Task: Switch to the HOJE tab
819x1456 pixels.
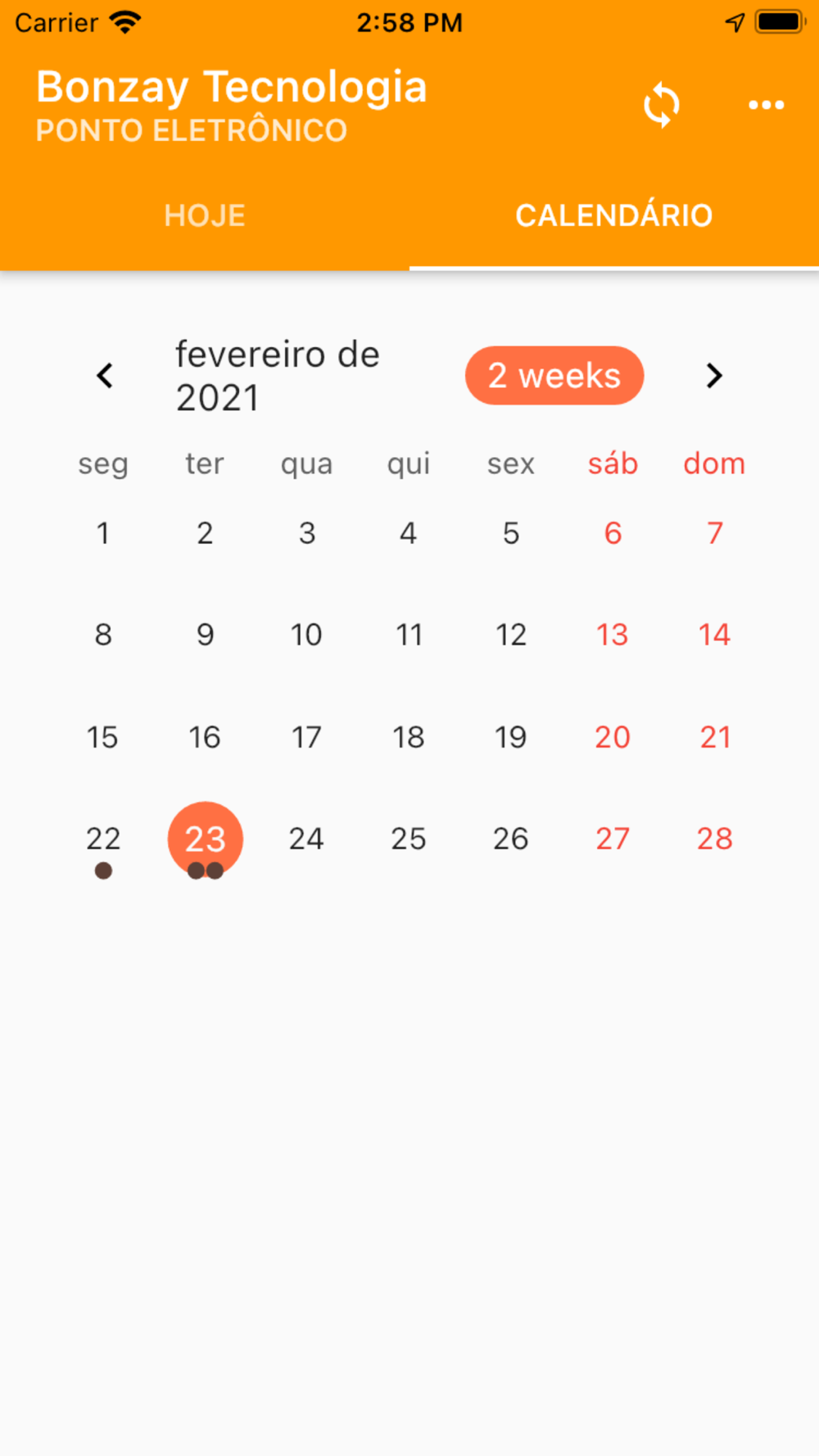Action: pos(205,215)
